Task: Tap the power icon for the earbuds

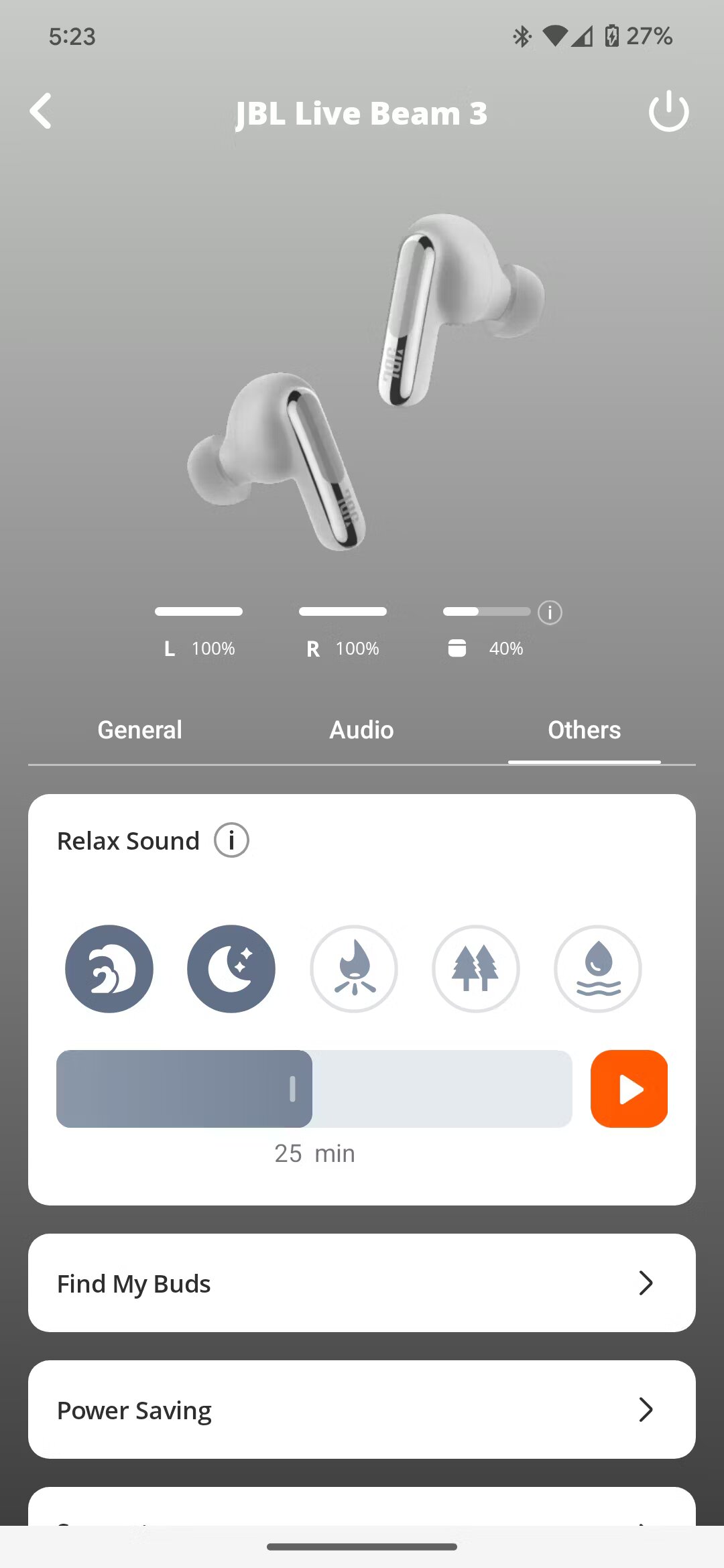Action: click(668, 111)
